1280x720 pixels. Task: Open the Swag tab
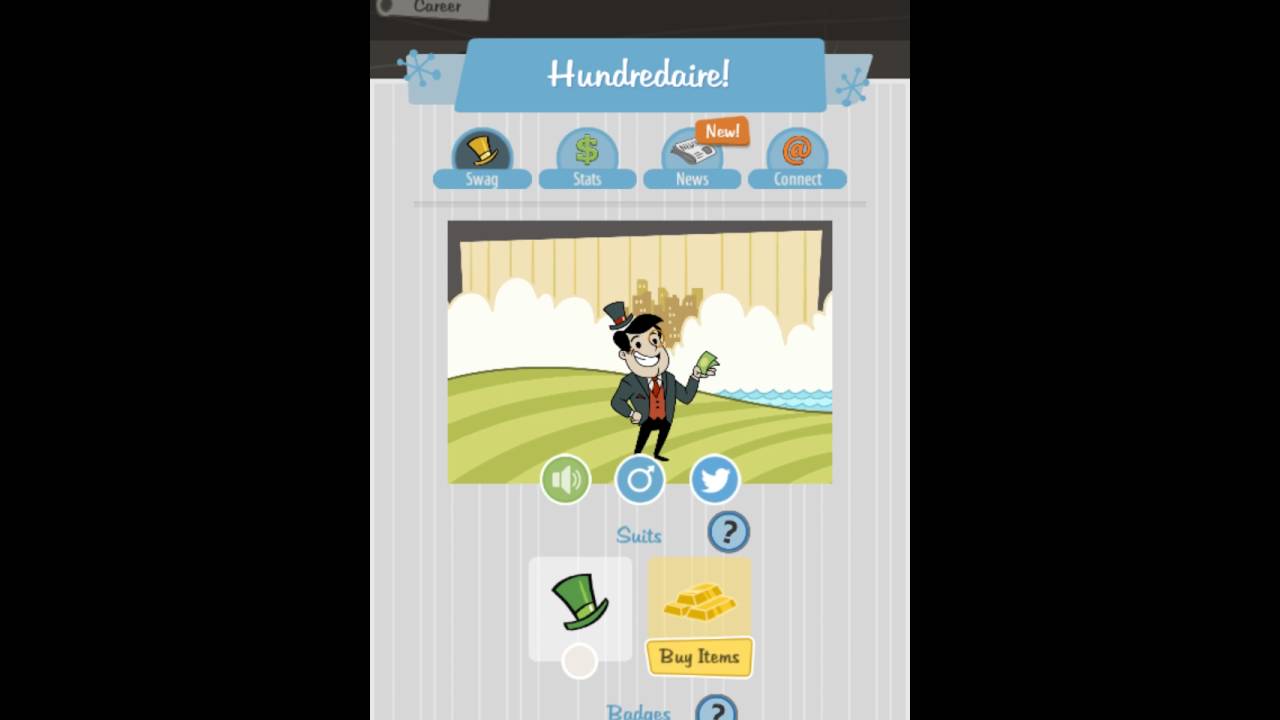482,160
